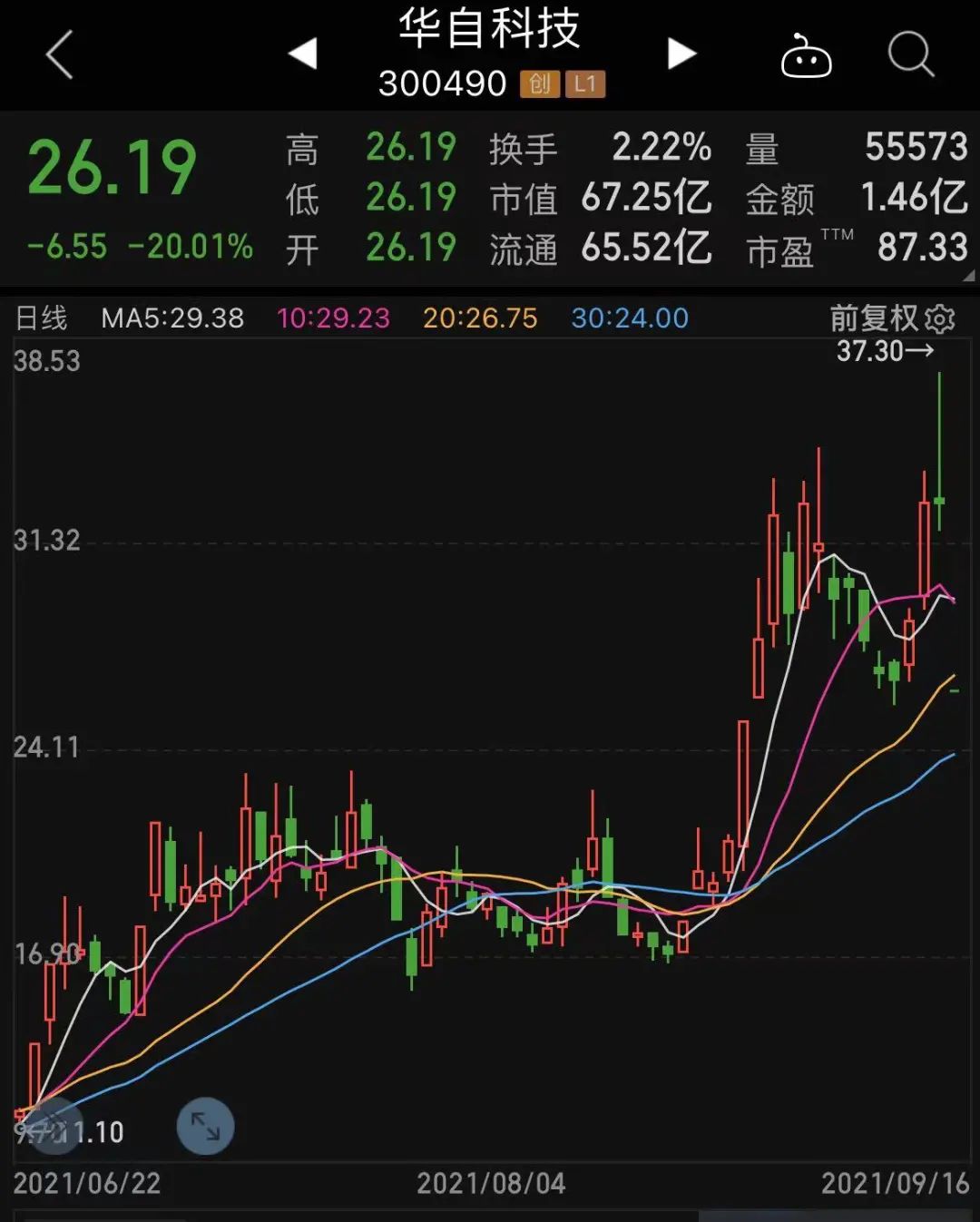The image size is (980, 1222).
Task: Expand the quote details corner arrow
Action: click(967, 275)
